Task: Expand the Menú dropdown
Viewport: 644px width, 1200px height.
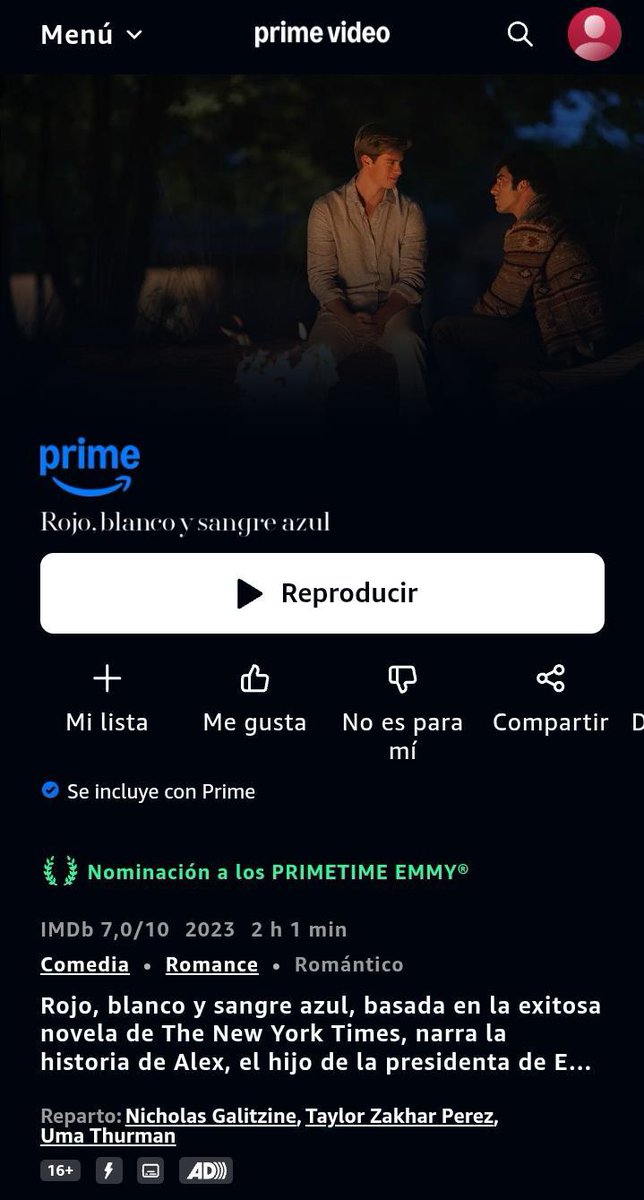Action: [92, 34]
